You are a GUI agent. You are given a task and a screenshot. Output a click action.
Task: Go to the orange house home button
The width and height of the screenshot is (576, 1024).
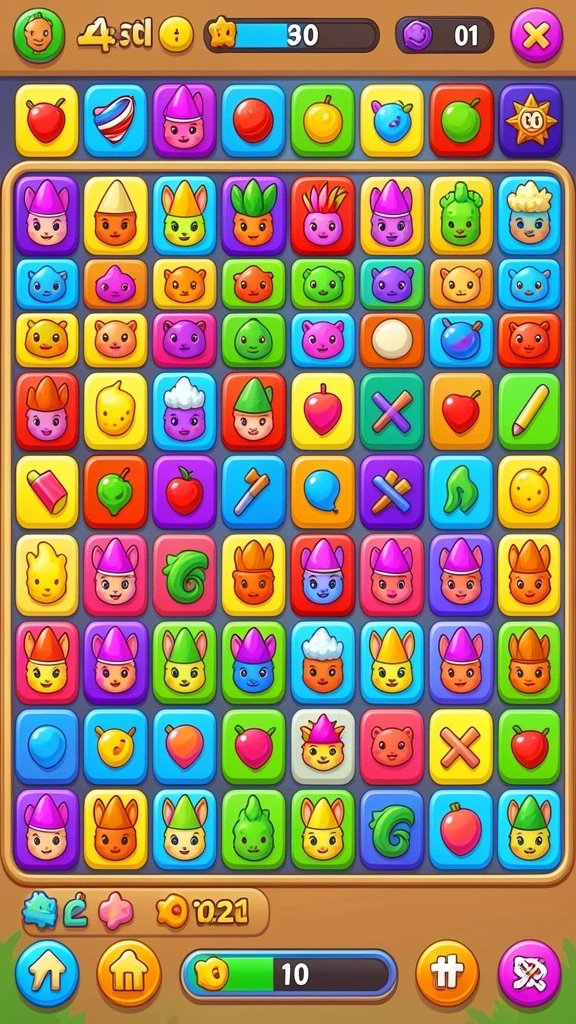point(129,974)
